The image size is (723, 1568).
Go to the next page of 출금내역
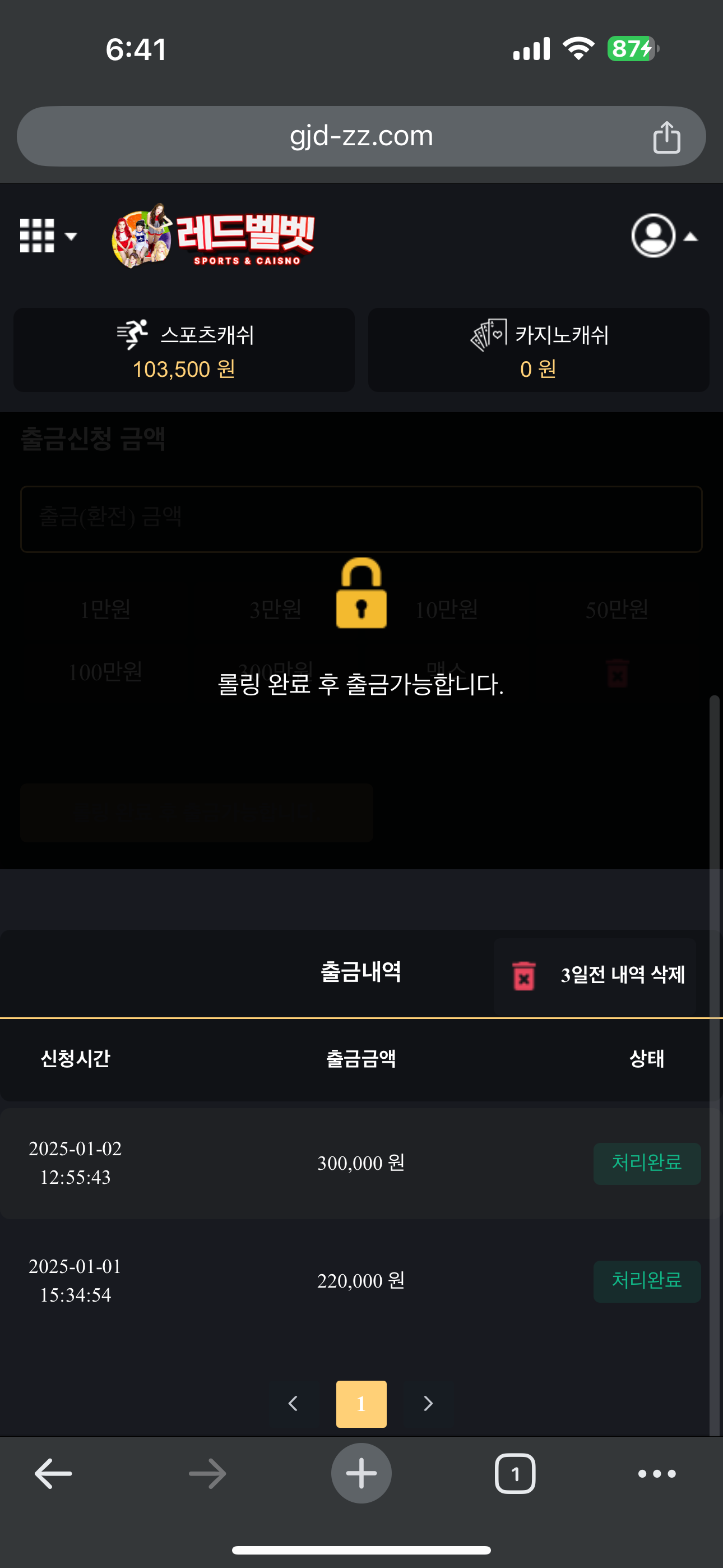pos(428,1404)
